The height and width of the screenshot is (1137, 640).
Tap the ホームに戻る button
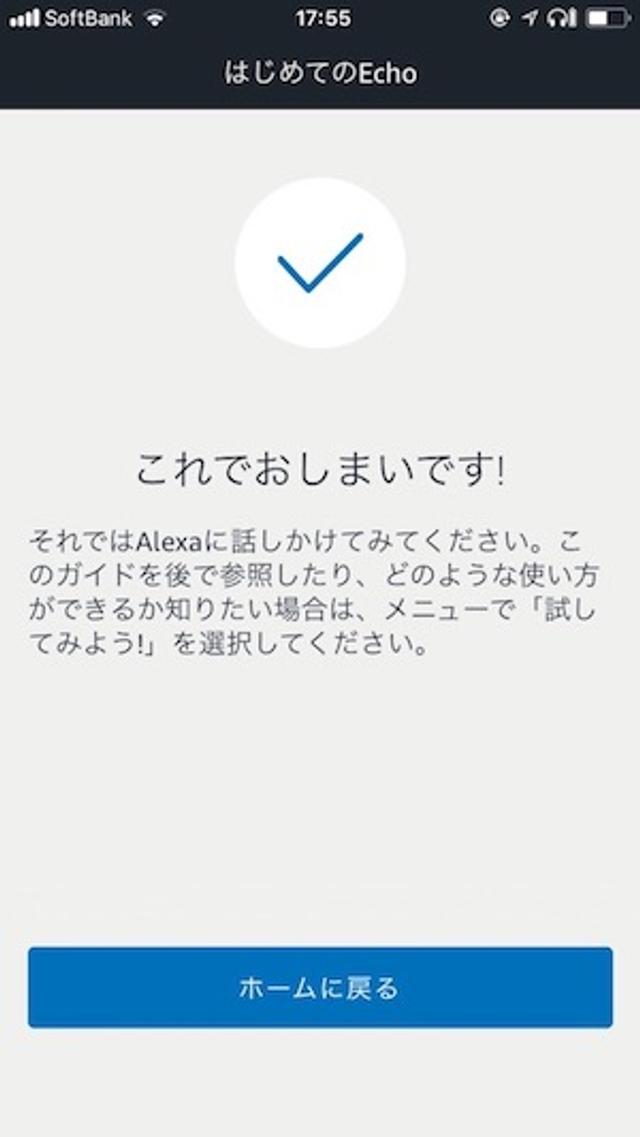pyautogui.click(x=320, y=987)
